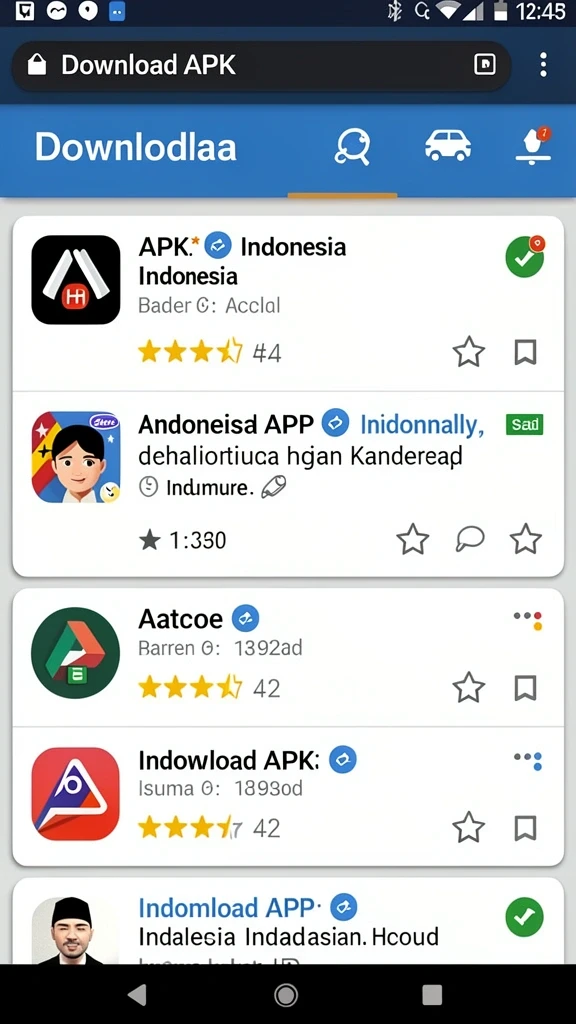This screenshot has height=1024, width=576.
Task: Star the Indowload APK app
Action: (469, 828)
